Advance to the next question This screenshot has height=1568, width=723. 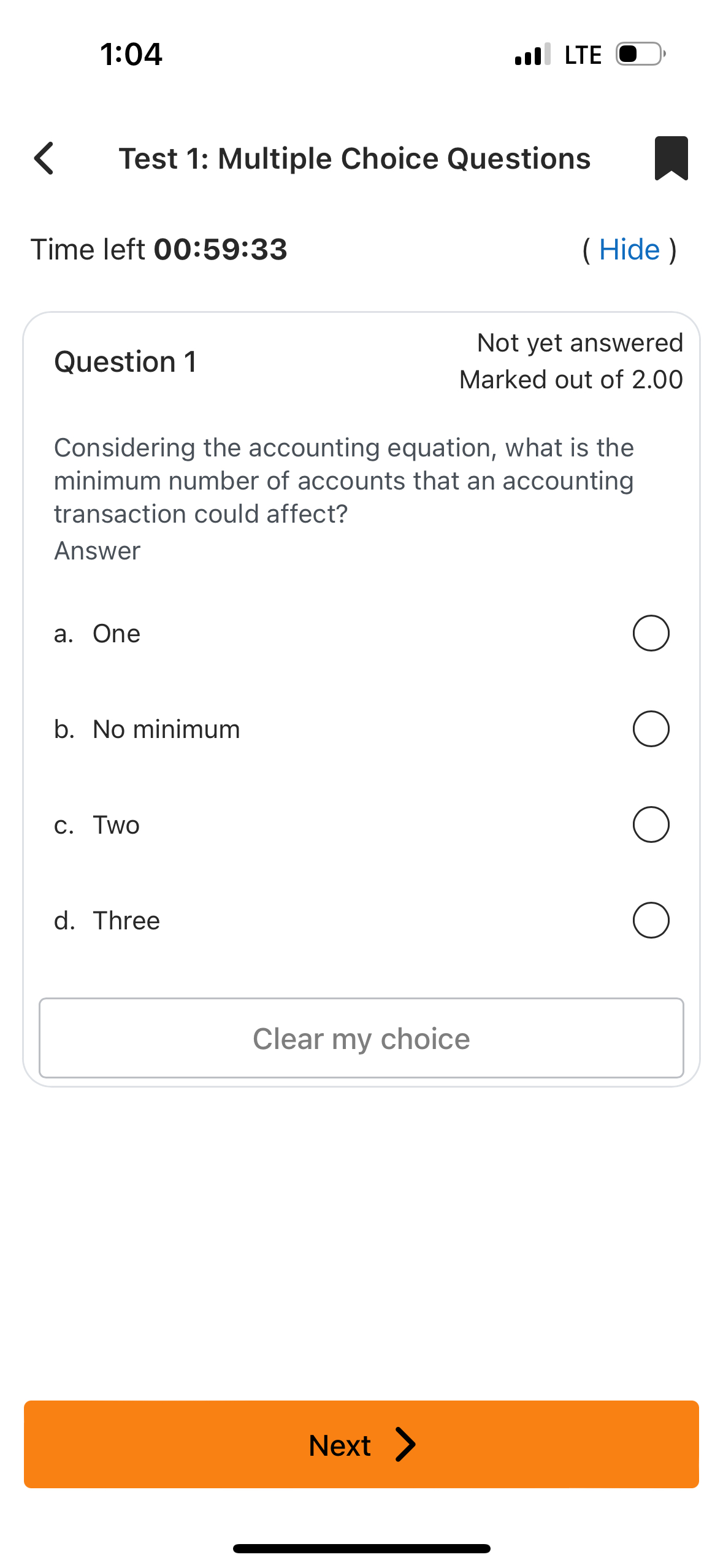361,1445
